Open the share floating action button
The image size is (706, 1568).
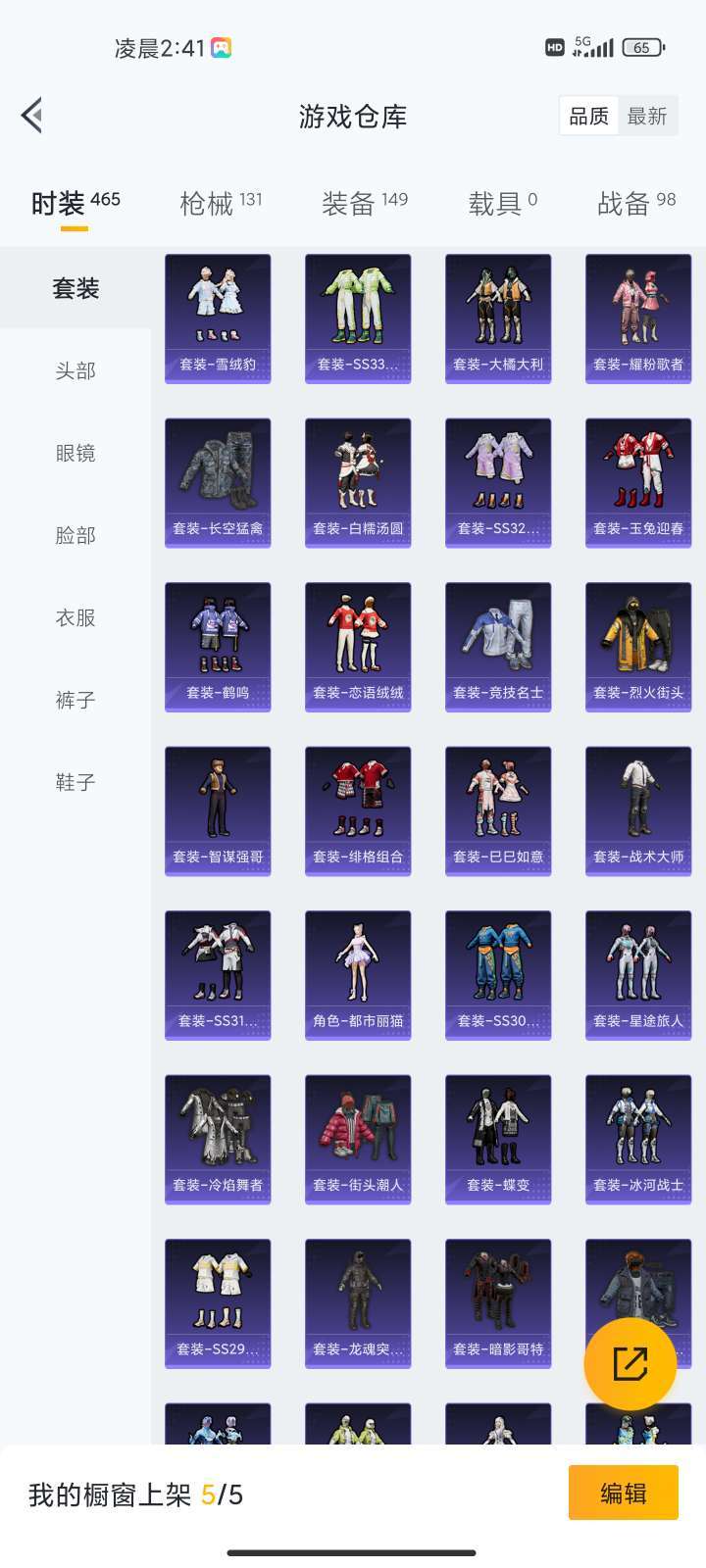pos(632,1362)
